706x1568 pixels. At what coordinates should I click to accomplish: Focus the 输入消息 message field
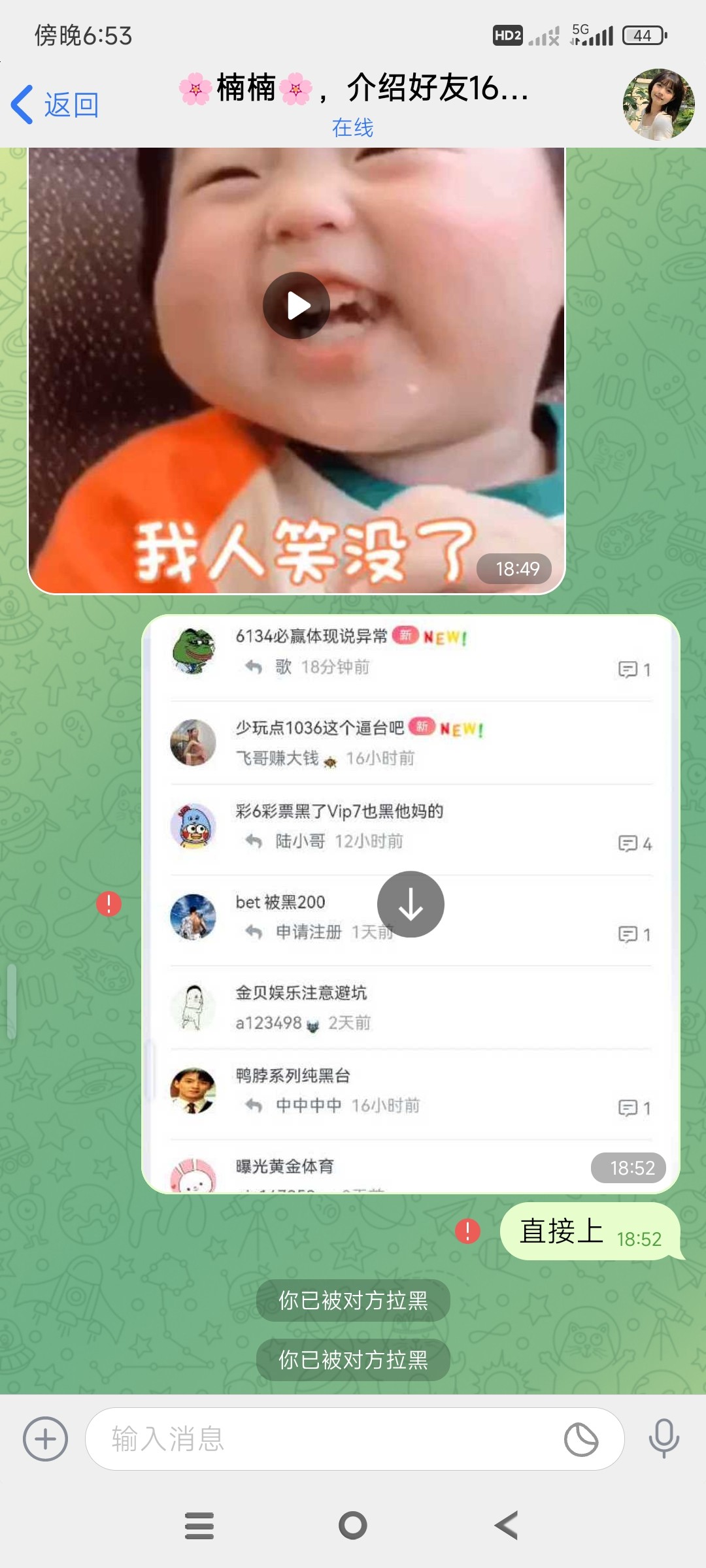coord(327,1439)
